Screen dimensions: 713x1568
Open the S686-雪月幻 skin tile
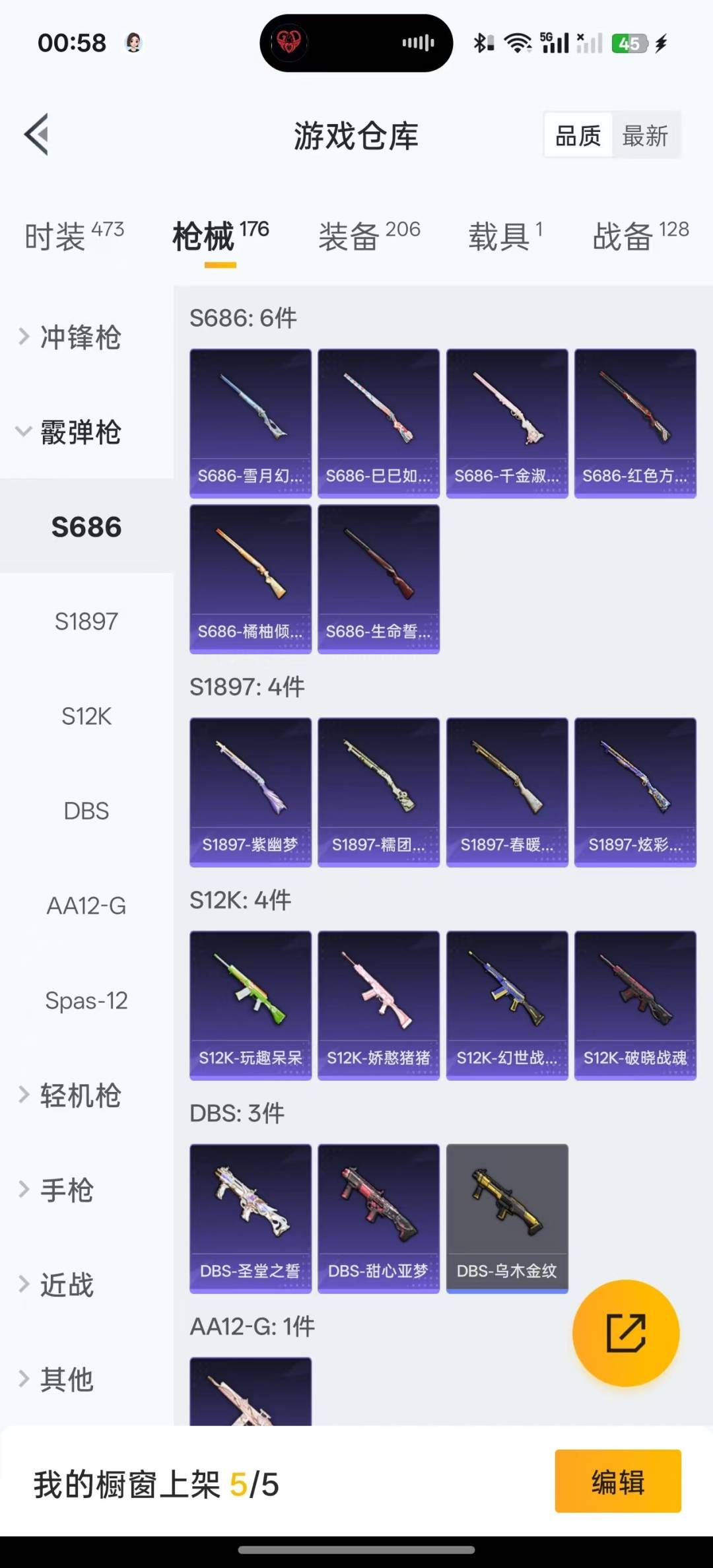click(x=250, y=423)
